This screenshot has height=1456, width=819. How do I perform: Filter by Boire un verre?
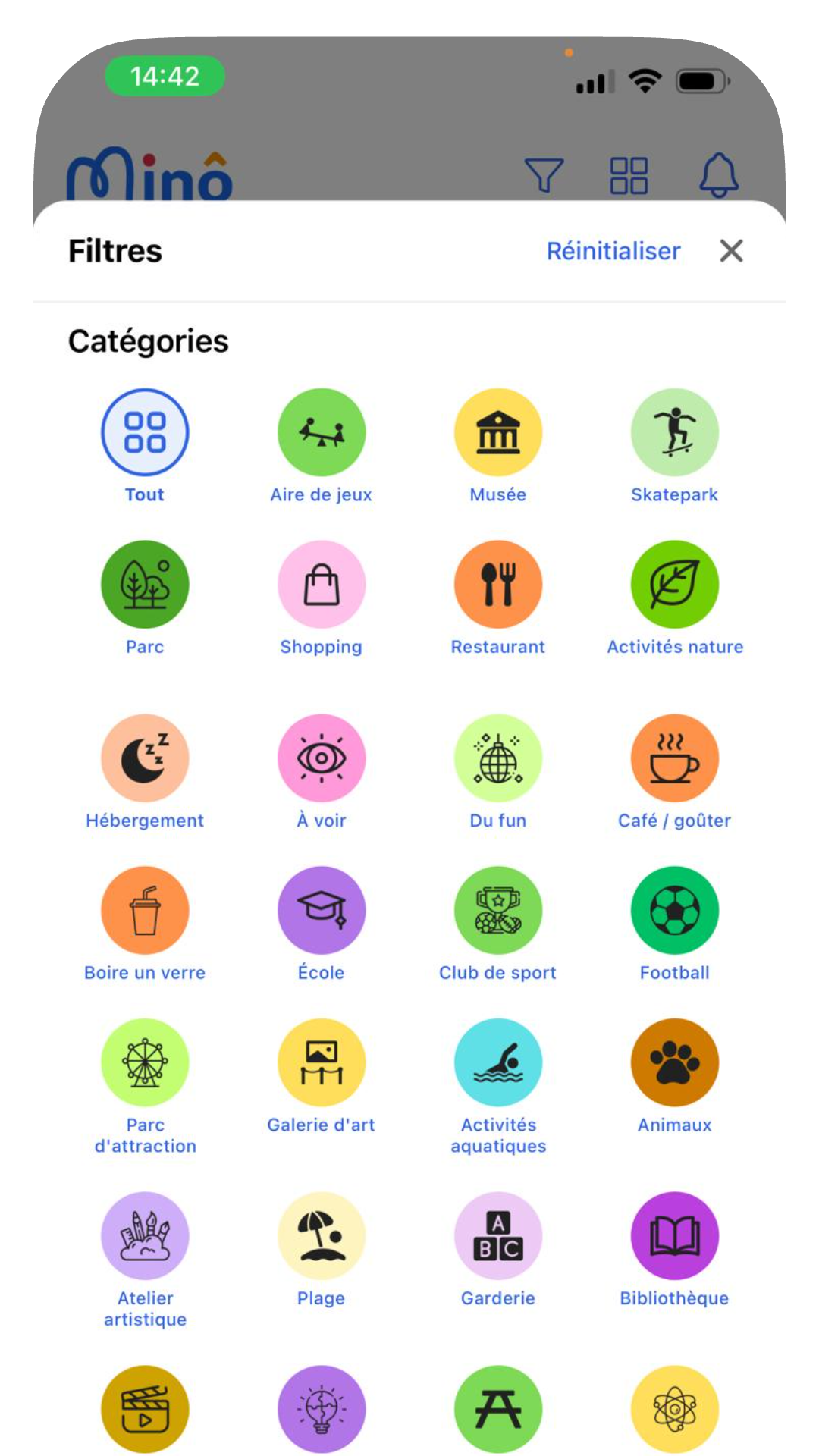[145, 910]
